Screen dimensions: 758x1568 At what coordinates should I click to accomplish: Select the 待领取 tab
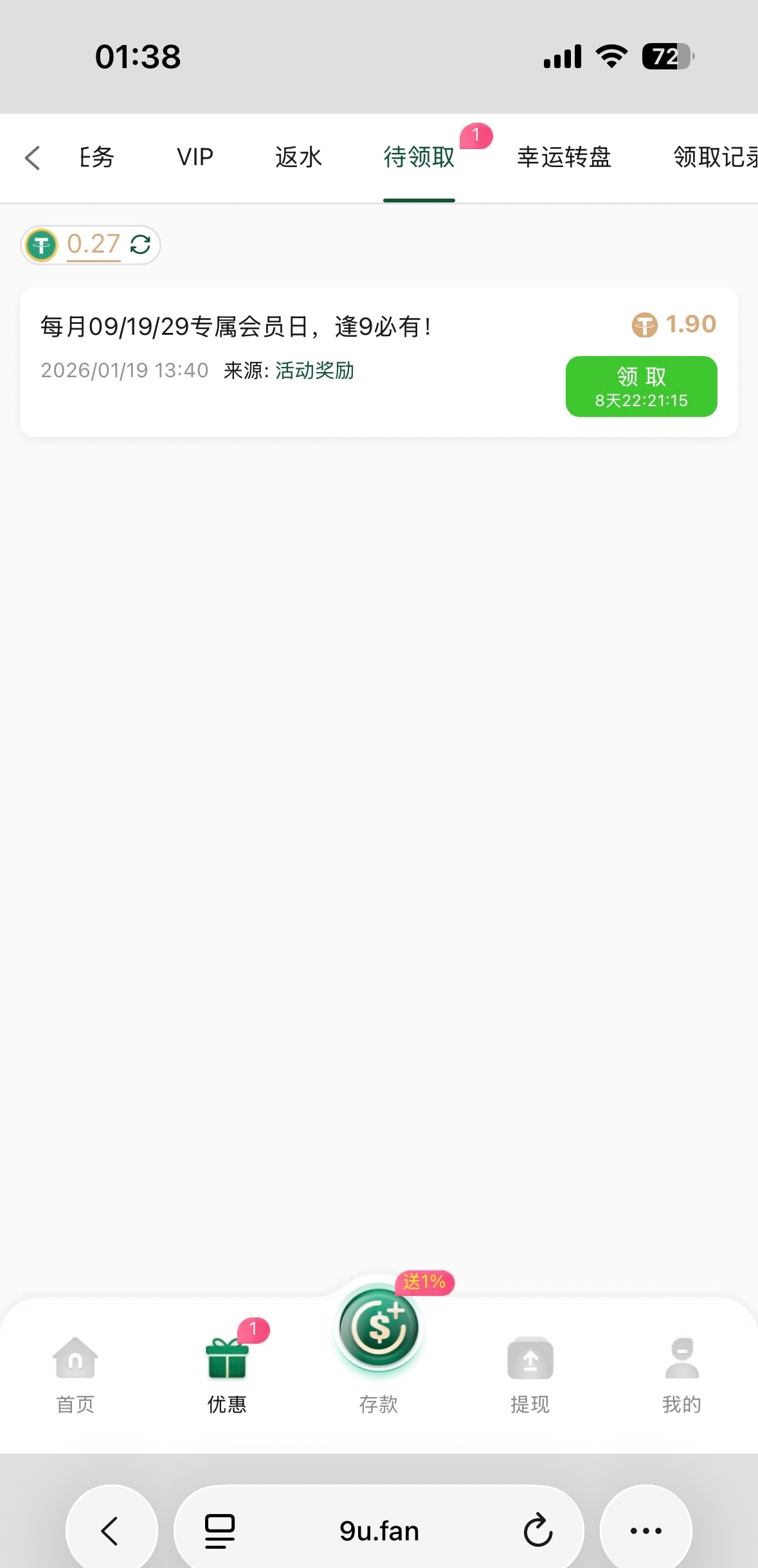[419, 157]
